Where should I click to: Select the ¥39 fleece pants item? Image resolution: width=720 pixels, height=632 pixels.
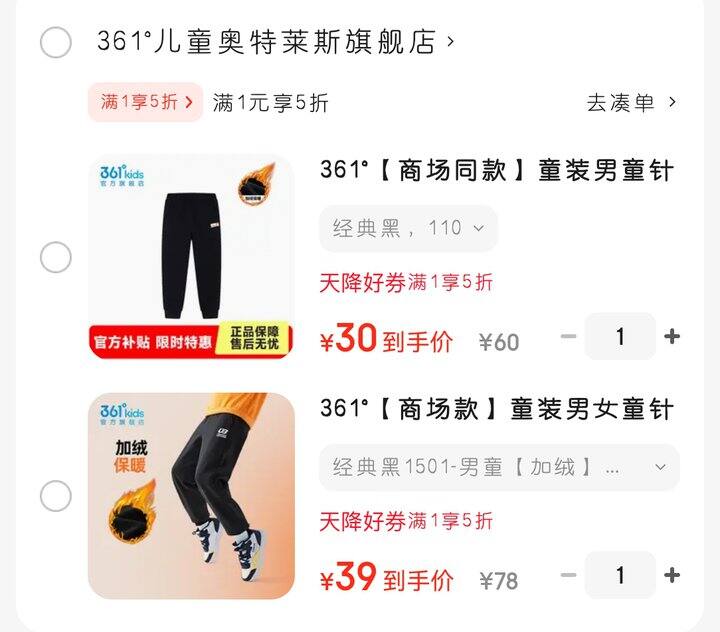[x=56, y=496]
